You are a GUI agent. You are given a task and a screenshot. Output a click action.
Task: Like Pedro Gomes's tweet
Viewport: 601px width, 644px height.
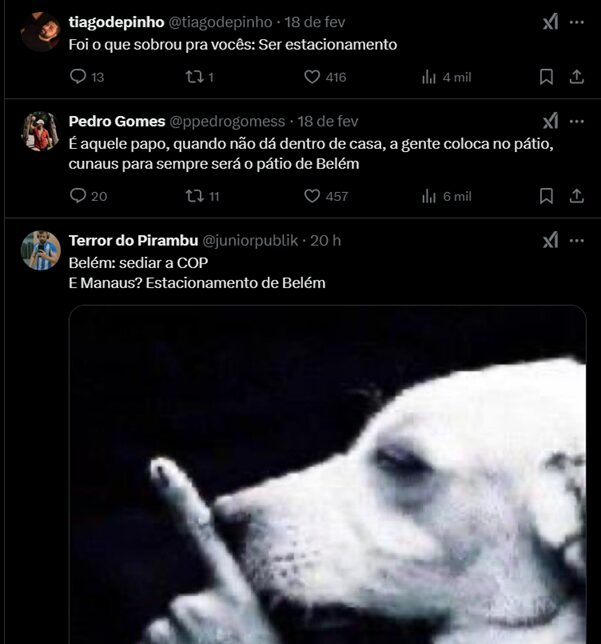click(x=311, y=196)
